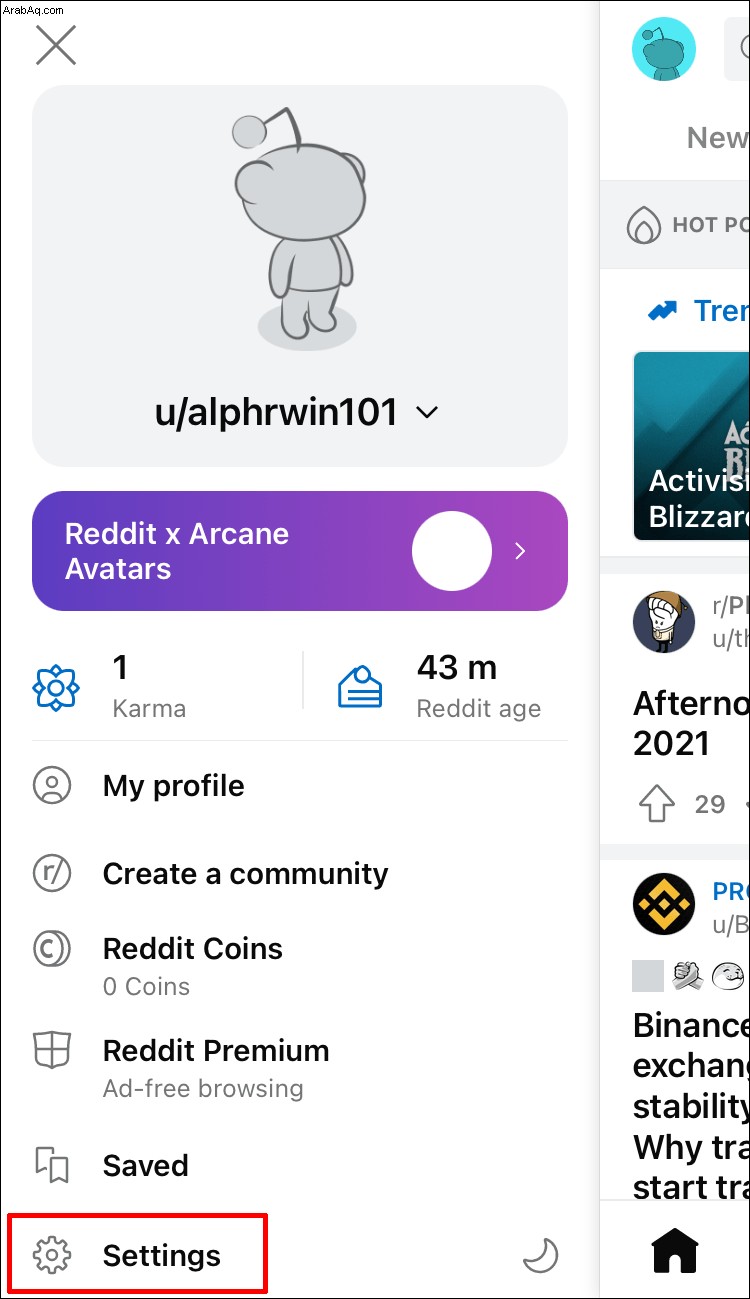This screenshot has height=1299, width=750.
Task: Toggle night mode moon icon
Action: [x=541, y=1255]
